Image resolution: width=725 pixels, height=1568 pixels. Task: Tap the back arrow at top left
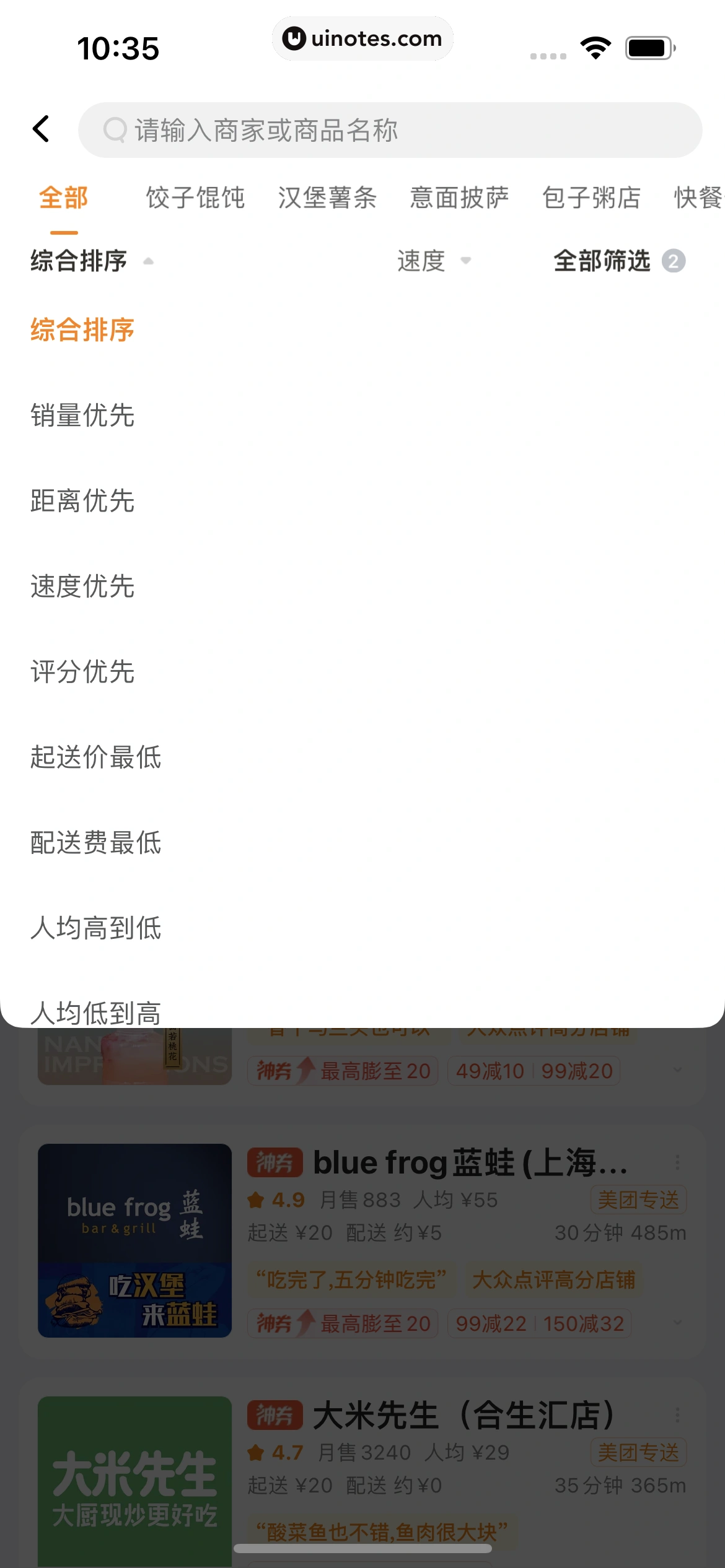pos(41,129)
